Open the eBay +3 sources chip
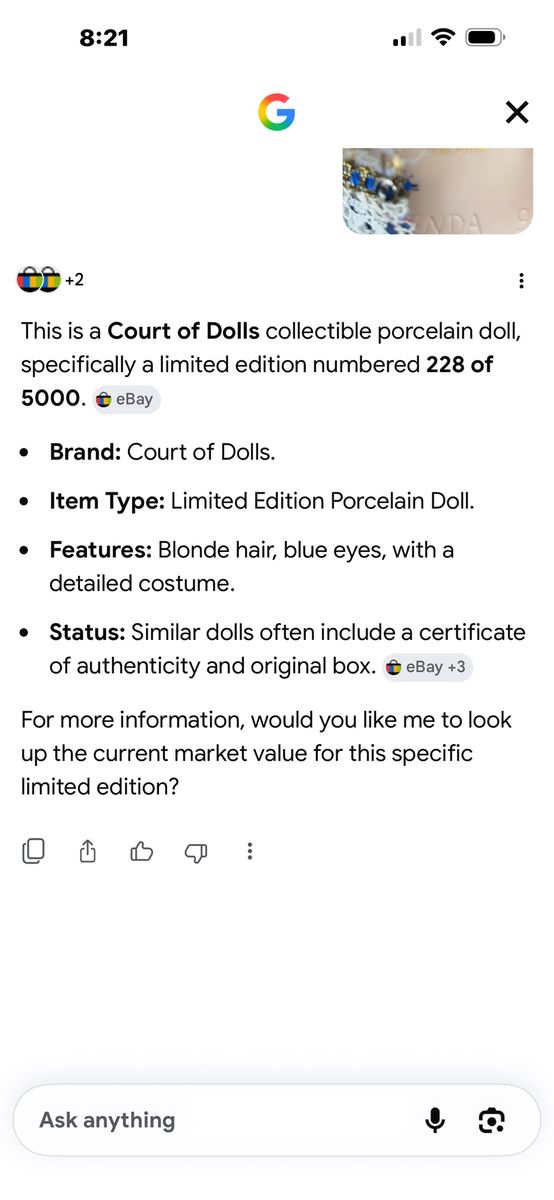Screen dimensions: 554x1200 [x=427, y=666]
